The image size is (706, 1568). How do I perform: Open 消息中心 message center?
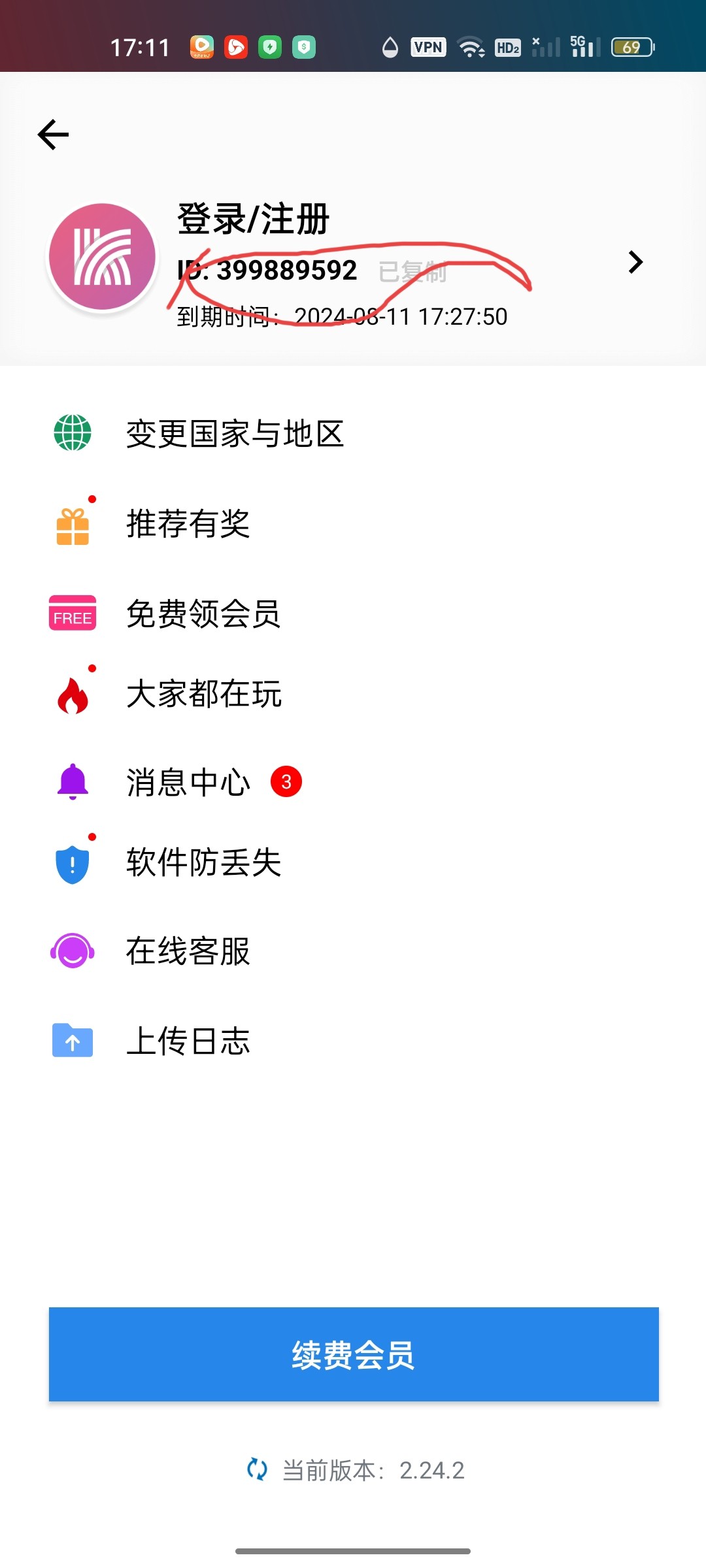(x=353, y=783)
